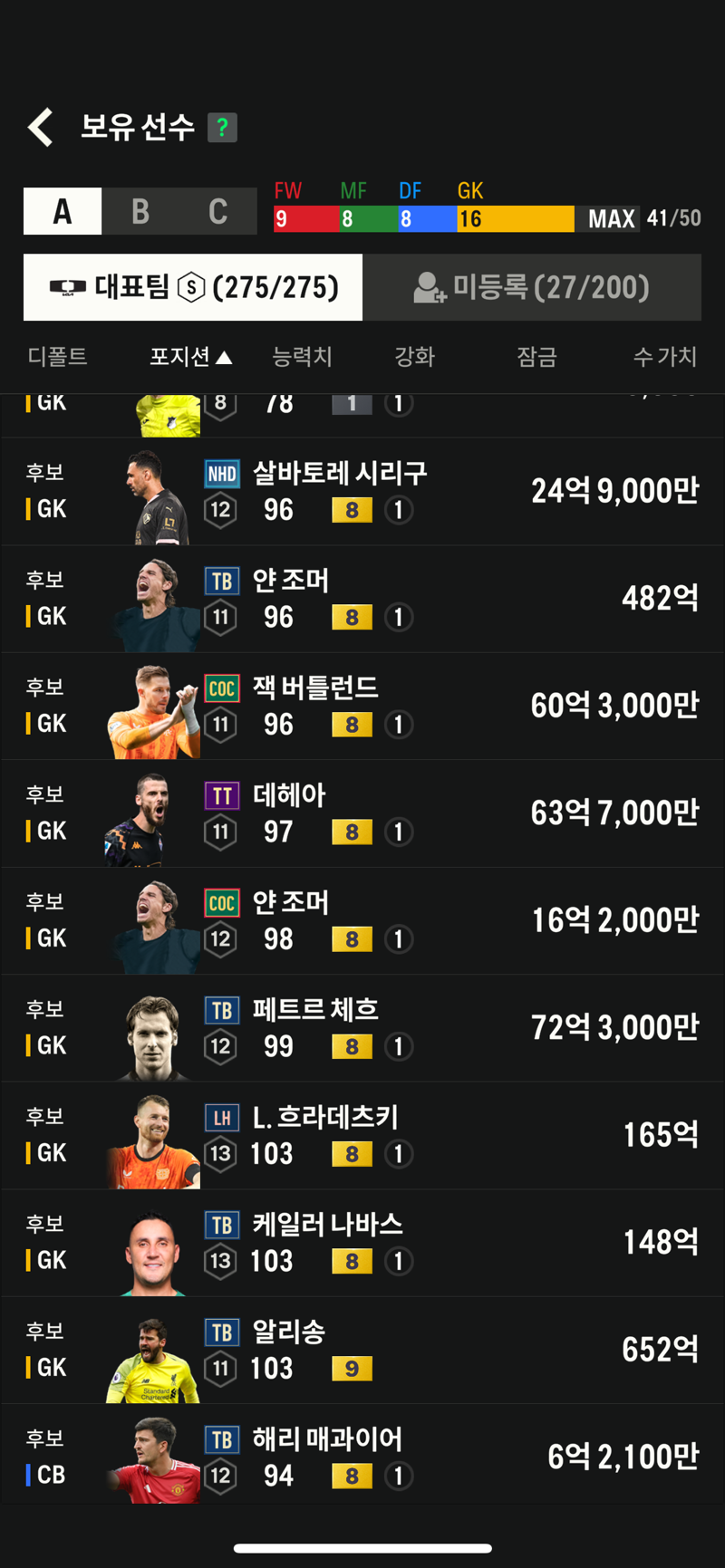
Task: Sort players by 수 가치
Action: (665, 357)
